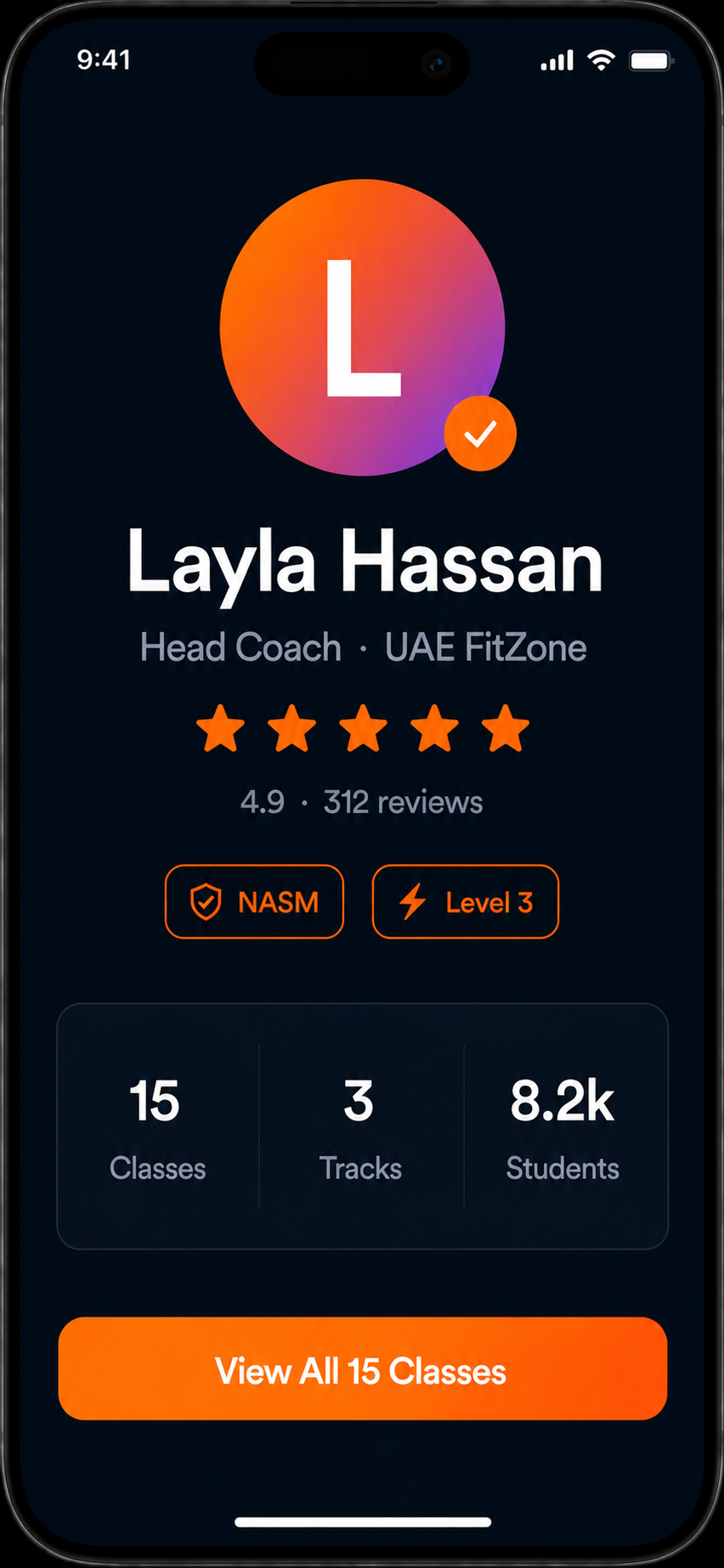Select the Level 3 chip

click(x=465, y=902)
